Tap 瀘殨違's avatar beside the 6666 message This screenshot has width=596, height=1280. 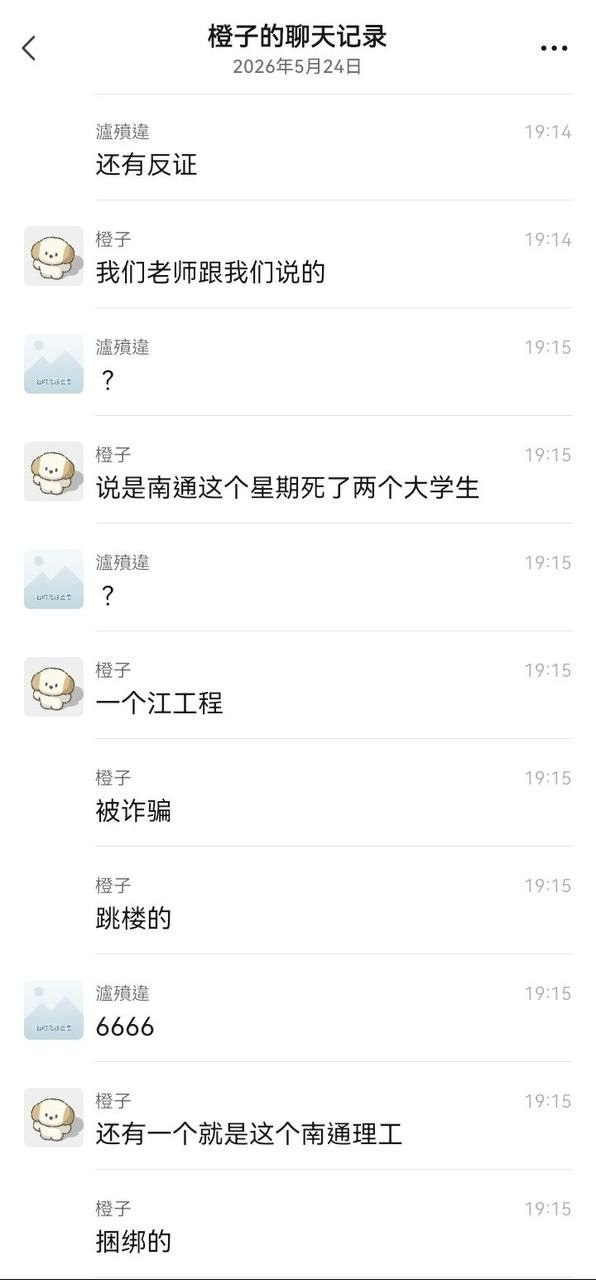[54, 1010]
